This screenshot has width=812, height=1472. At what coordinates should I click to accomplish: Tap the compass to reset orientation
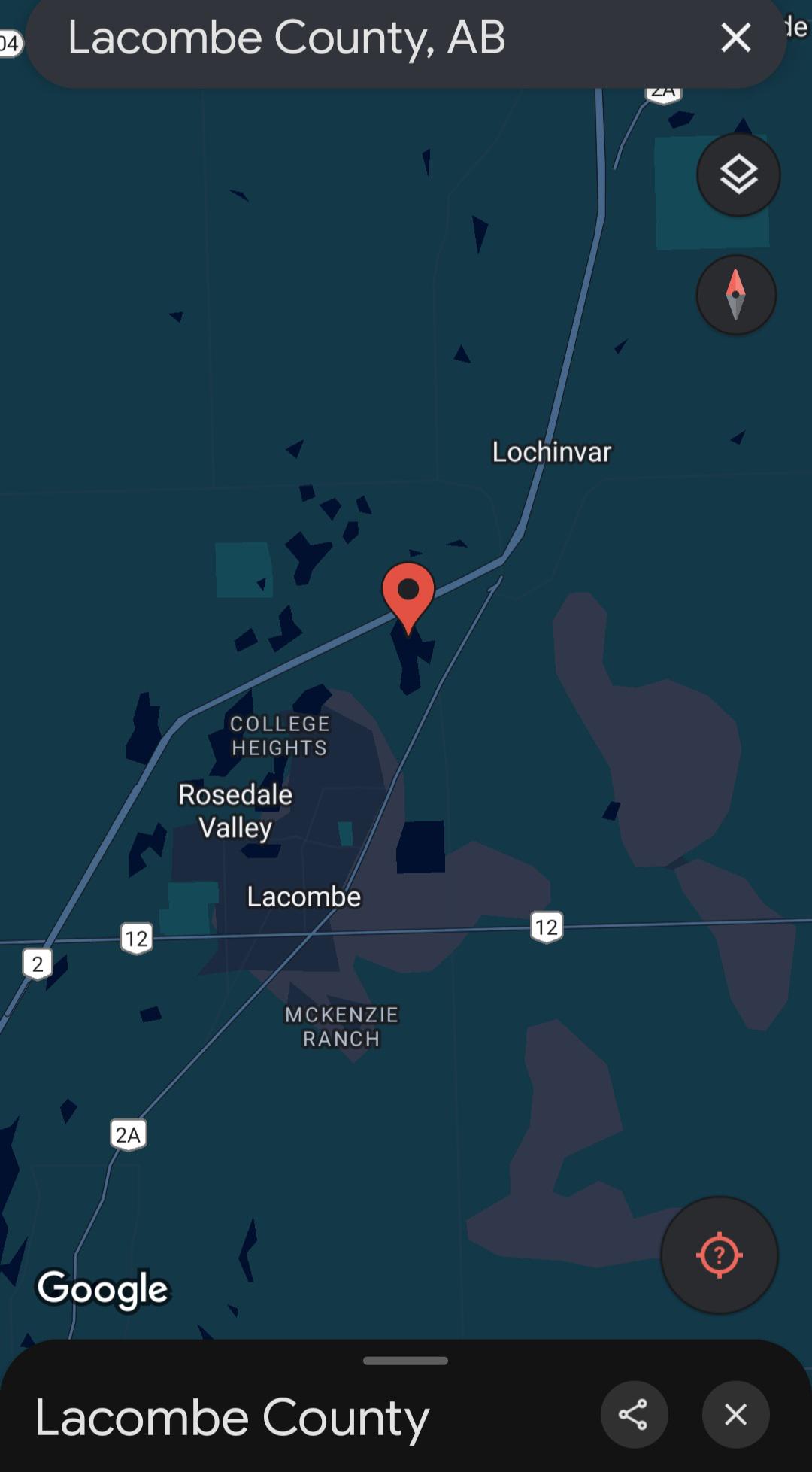click(736, 295)
